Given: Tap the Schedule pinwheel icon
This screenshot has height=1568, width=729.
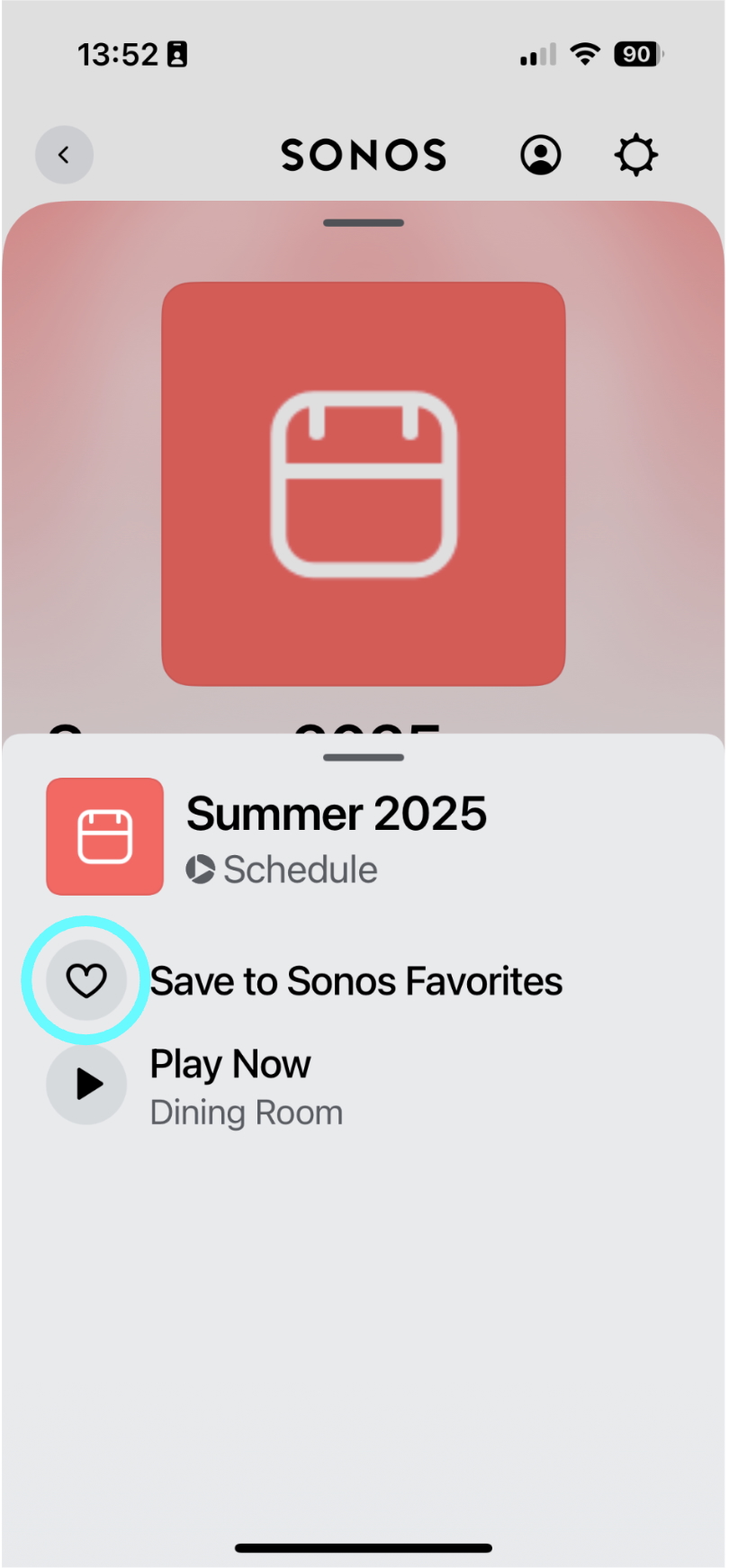Looking at the screenshot, I should pyautogui.click(x=202, y=868).
